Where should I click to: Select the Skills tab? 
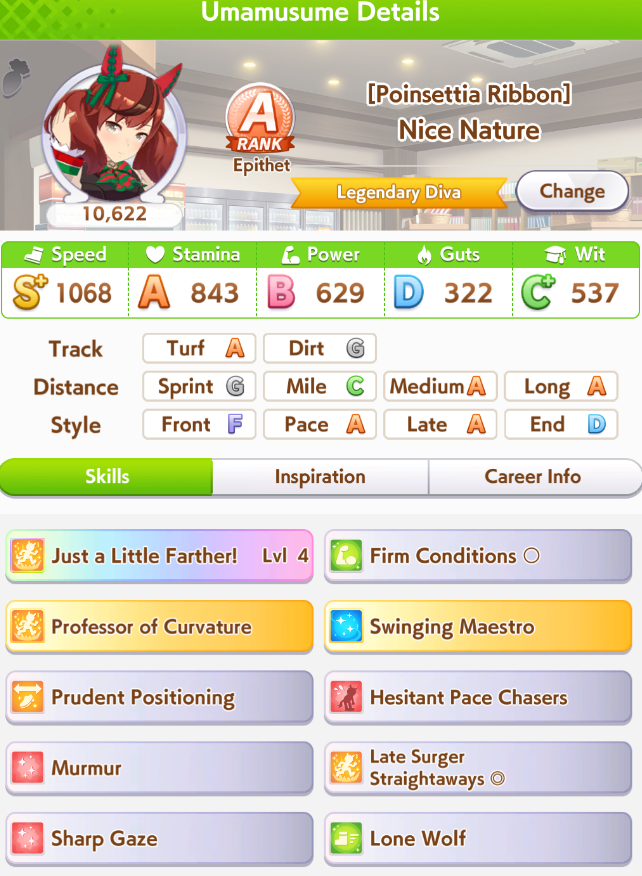pos(106,477)
